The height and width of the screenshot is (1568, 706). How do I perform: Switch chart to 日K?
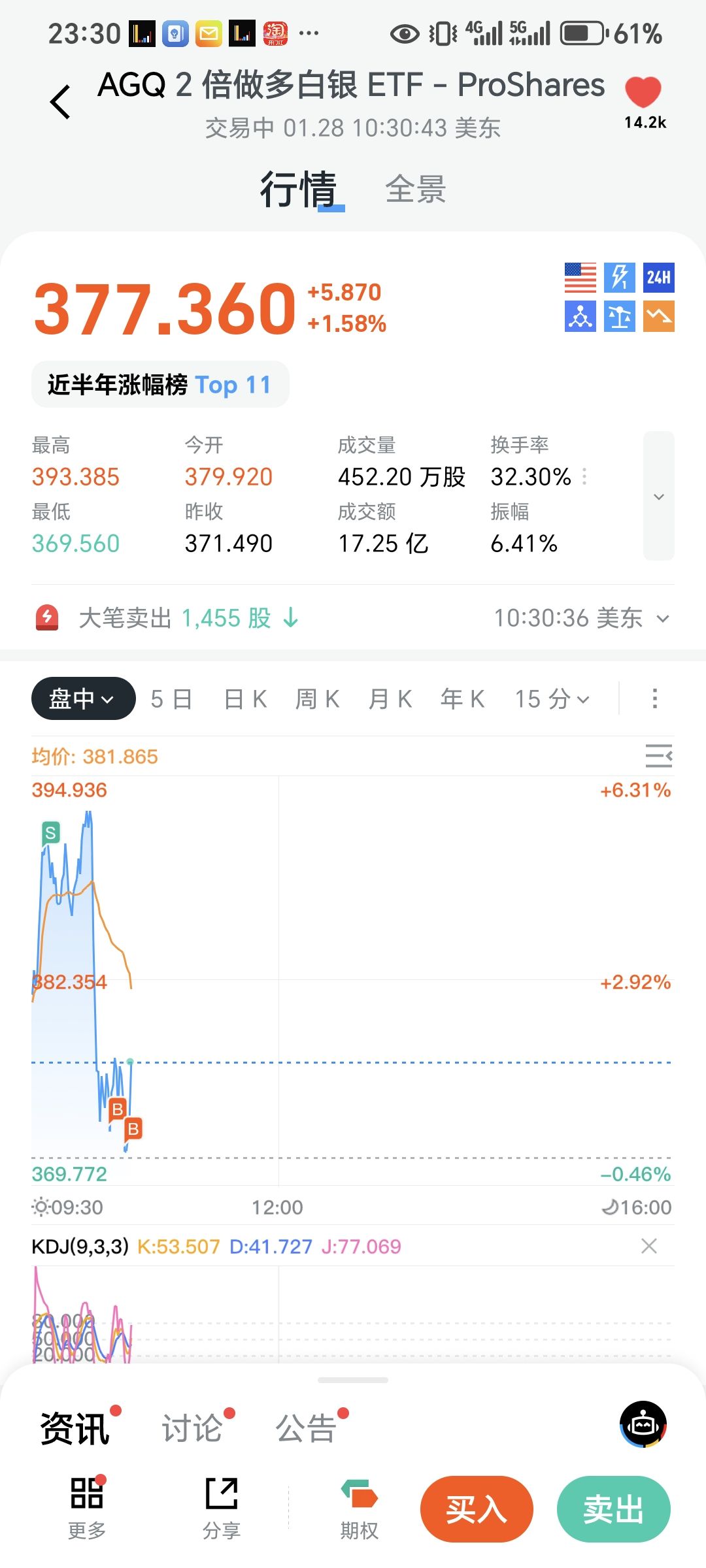click(246, 699)
